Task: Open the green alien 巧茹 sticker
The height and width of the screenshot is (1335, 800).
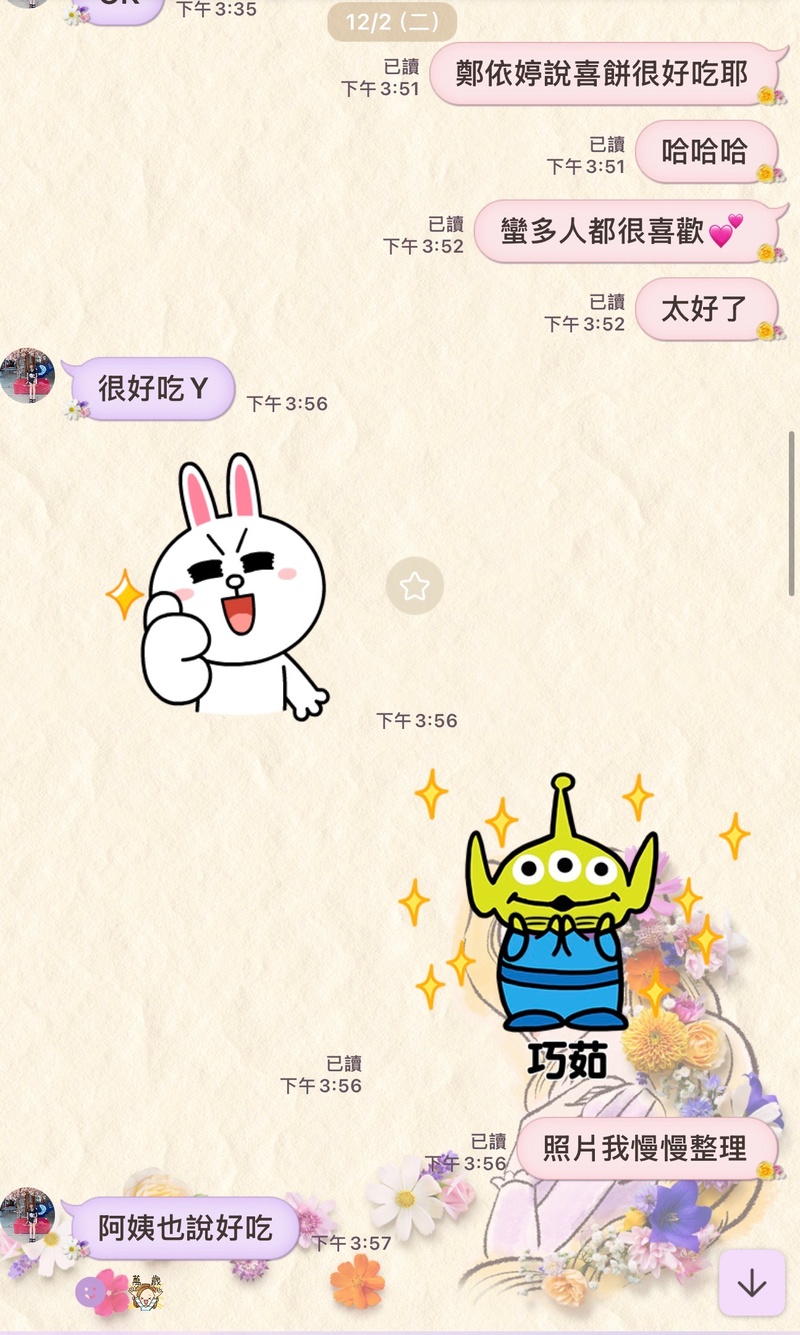Action: [563, 922]
